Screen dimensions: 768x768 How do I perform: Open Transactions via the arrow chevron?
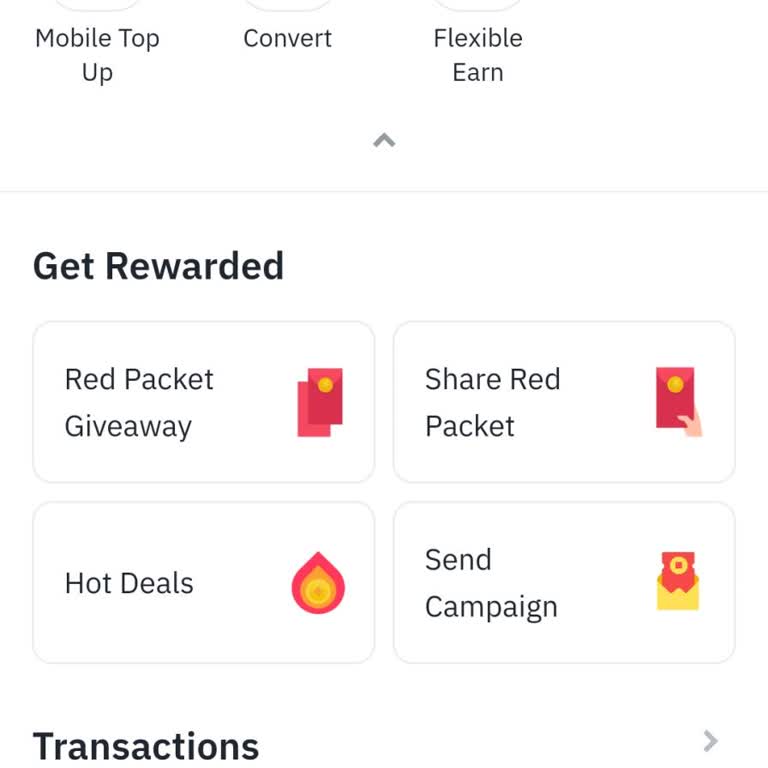coord(710,741)
